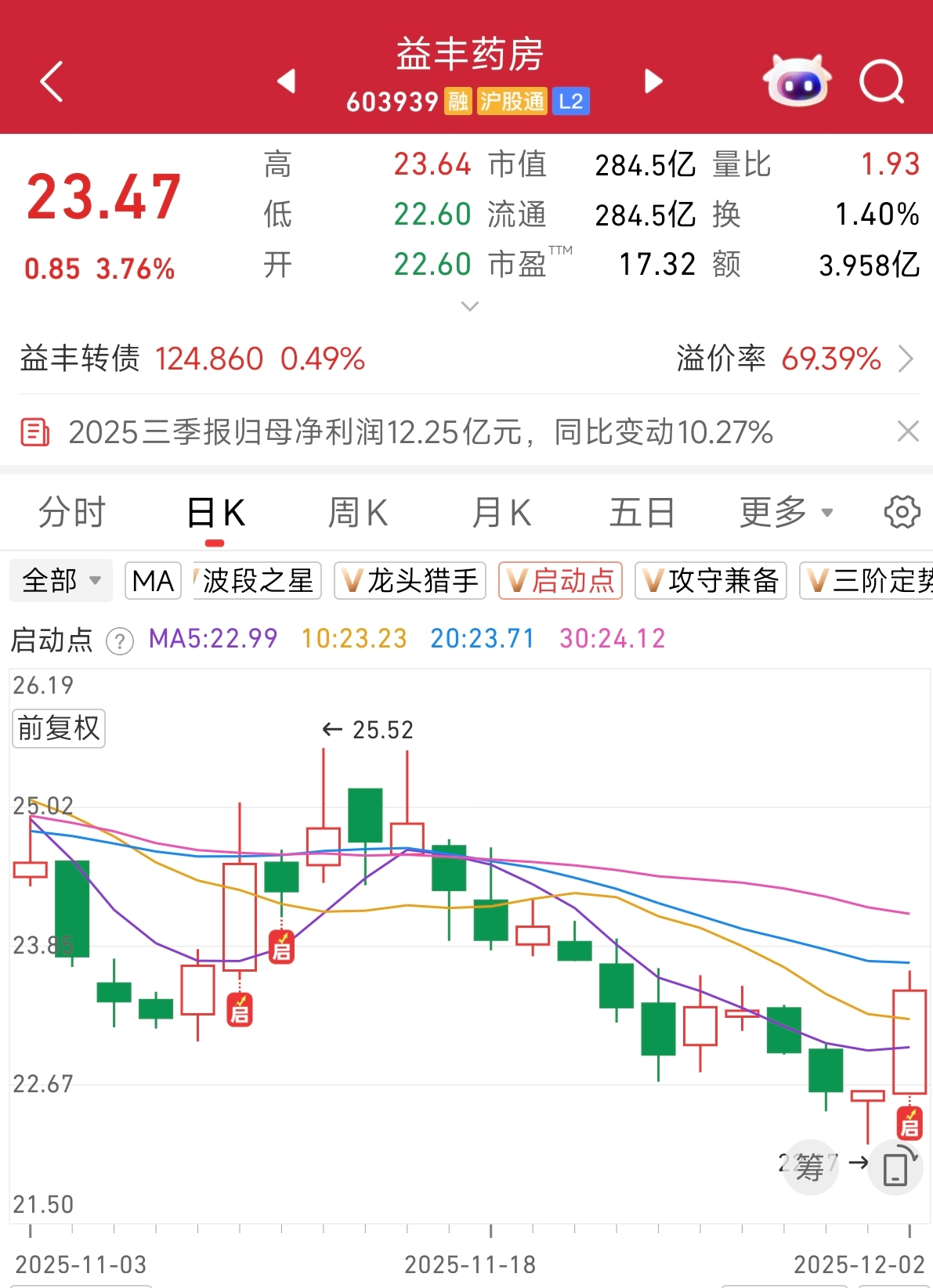The width and height of the screenshot is (933, 1288).
Task: Switch to the 分时 chart tab
Action: pyautogui.click(x=72, y=514)
